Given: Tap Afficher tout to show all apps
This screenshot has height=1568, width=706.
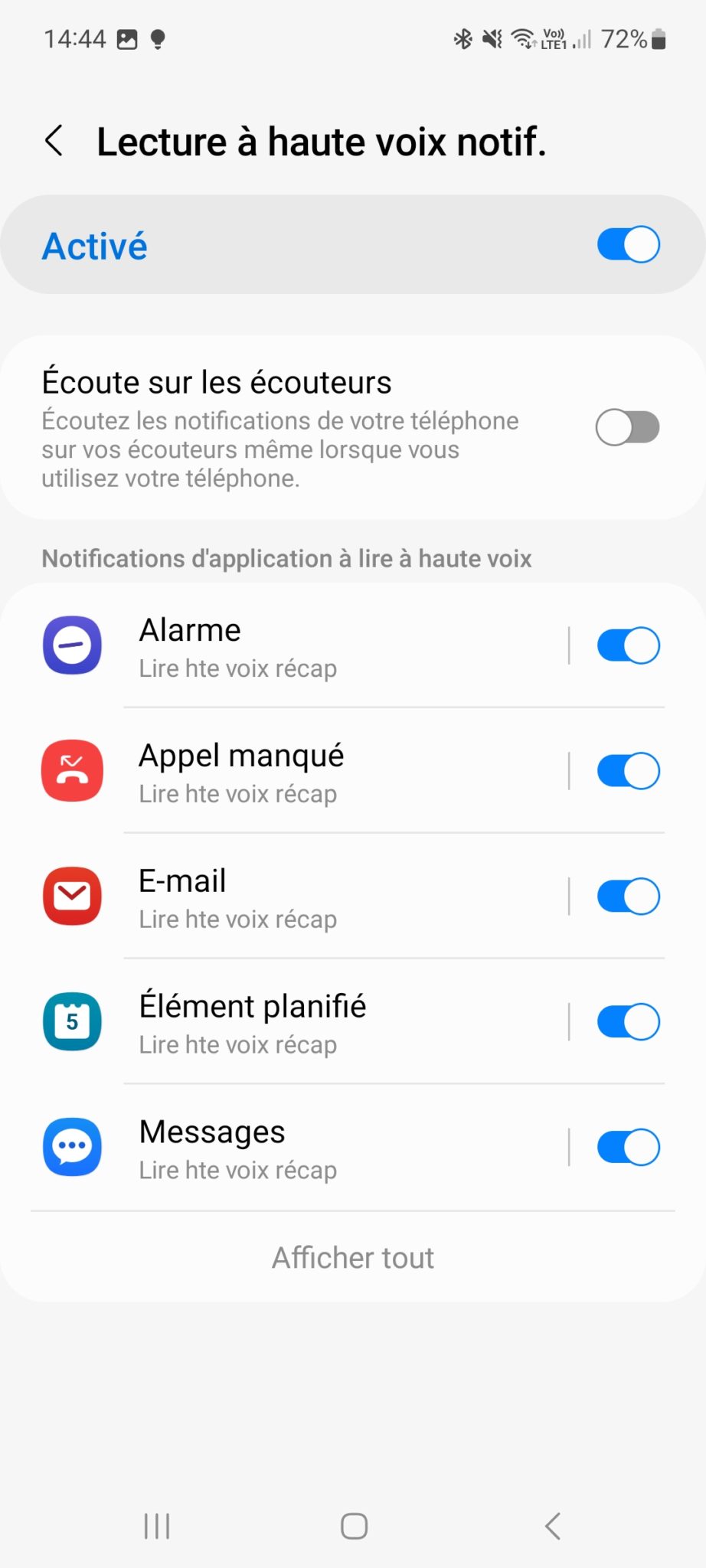Looking at the screenshot, I should 353,1258.
